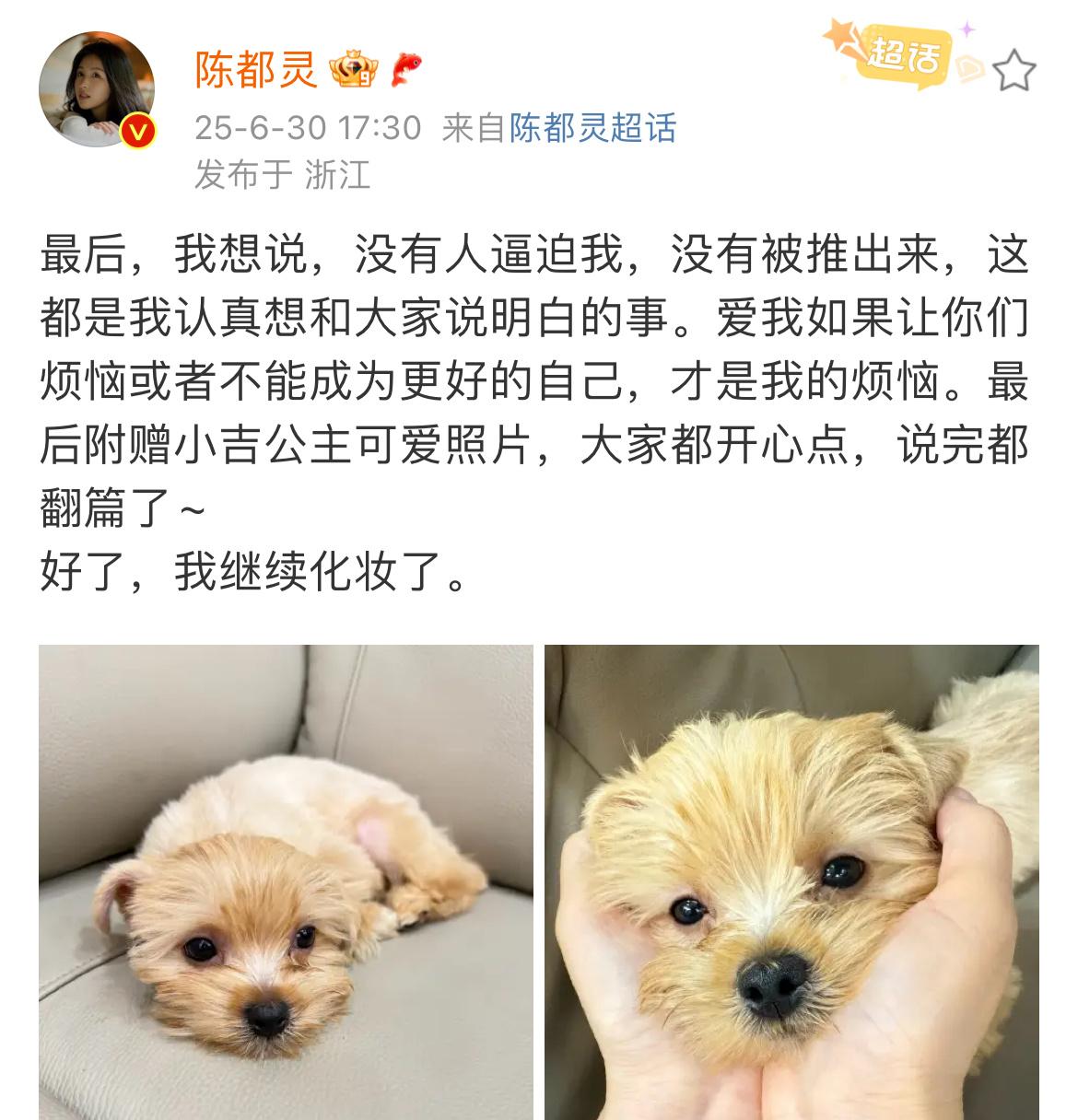This screenshot has height=1120, width=1078.
Task: Open 陈都灵's profile avatar
Action: pos(97,89)
